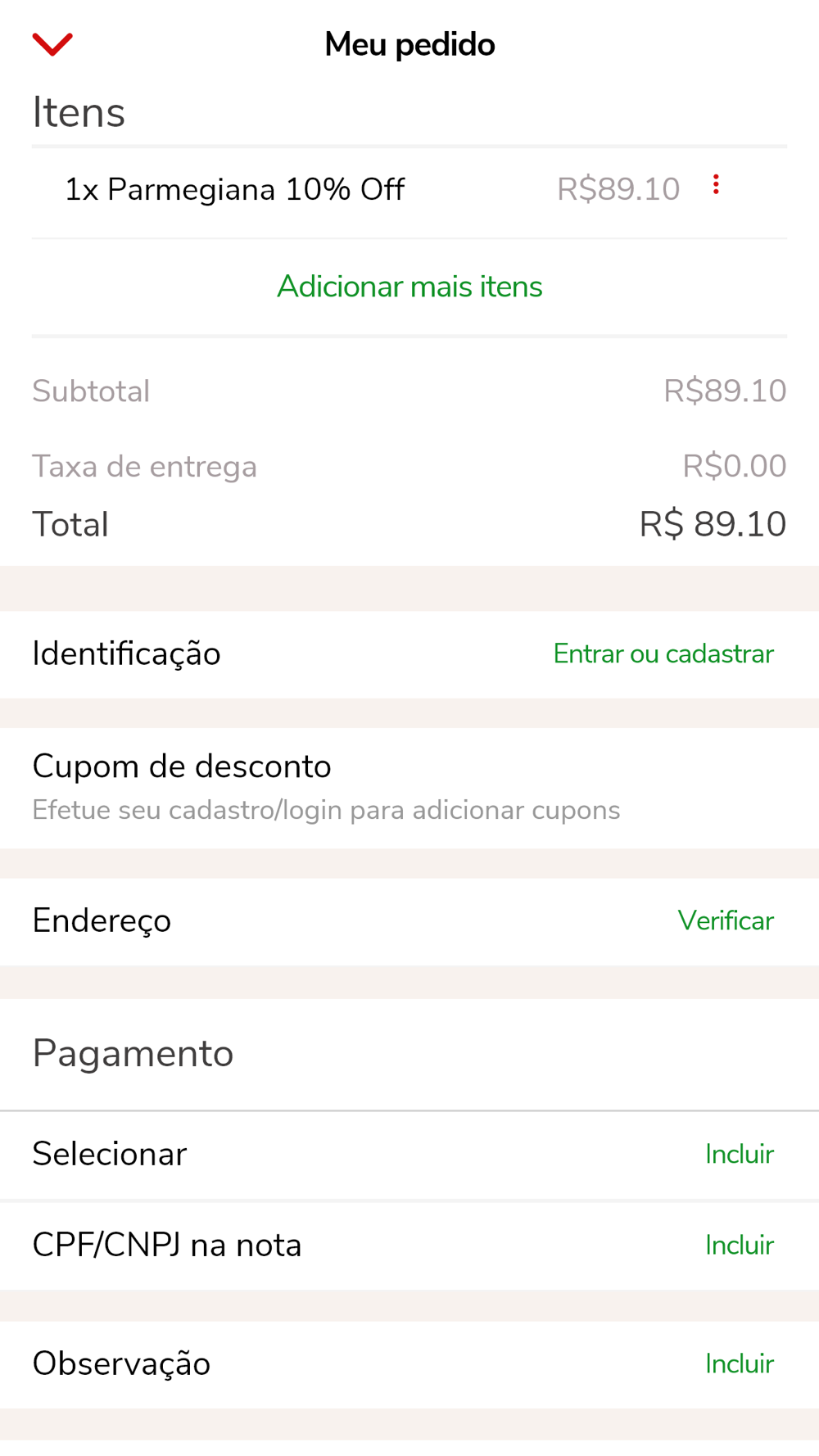Tap Incluir on the CPF/CNPJ na nota row
The height and width of the screenshot is (1456, 819).
click(x=739, y=1245)
